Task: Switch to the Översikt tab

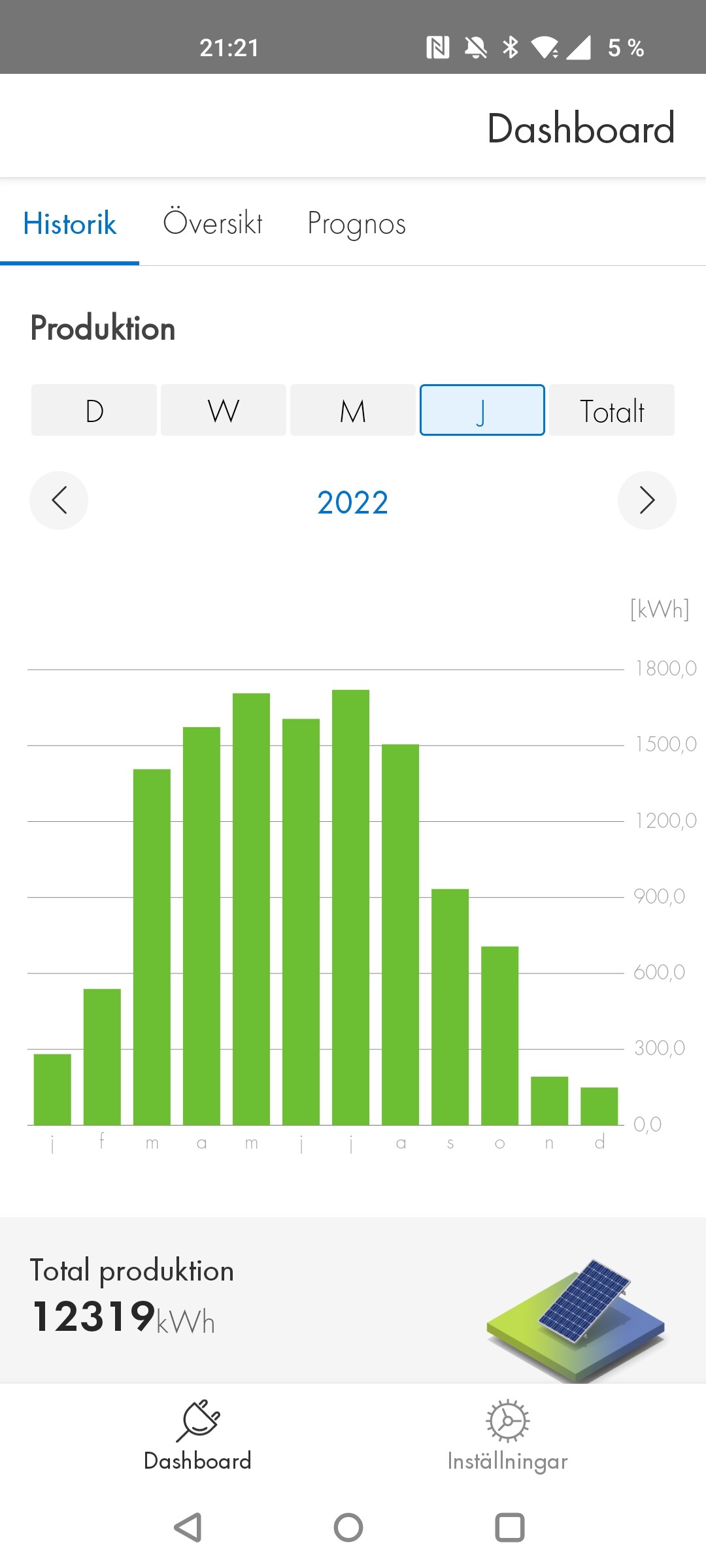Action: (x=212, y=223)
